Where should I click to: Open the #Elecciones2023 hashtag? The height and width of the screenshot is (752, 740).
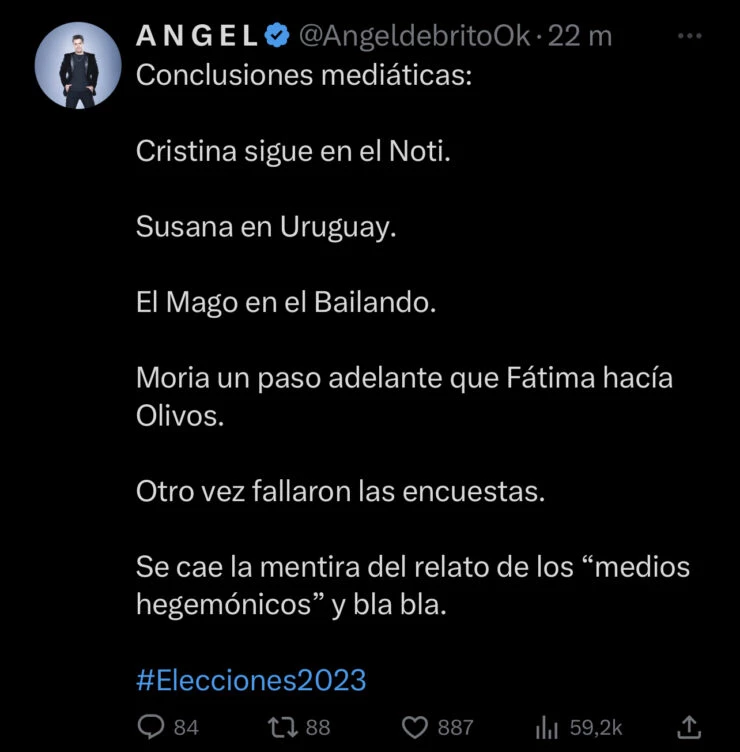tap(251, 681)
